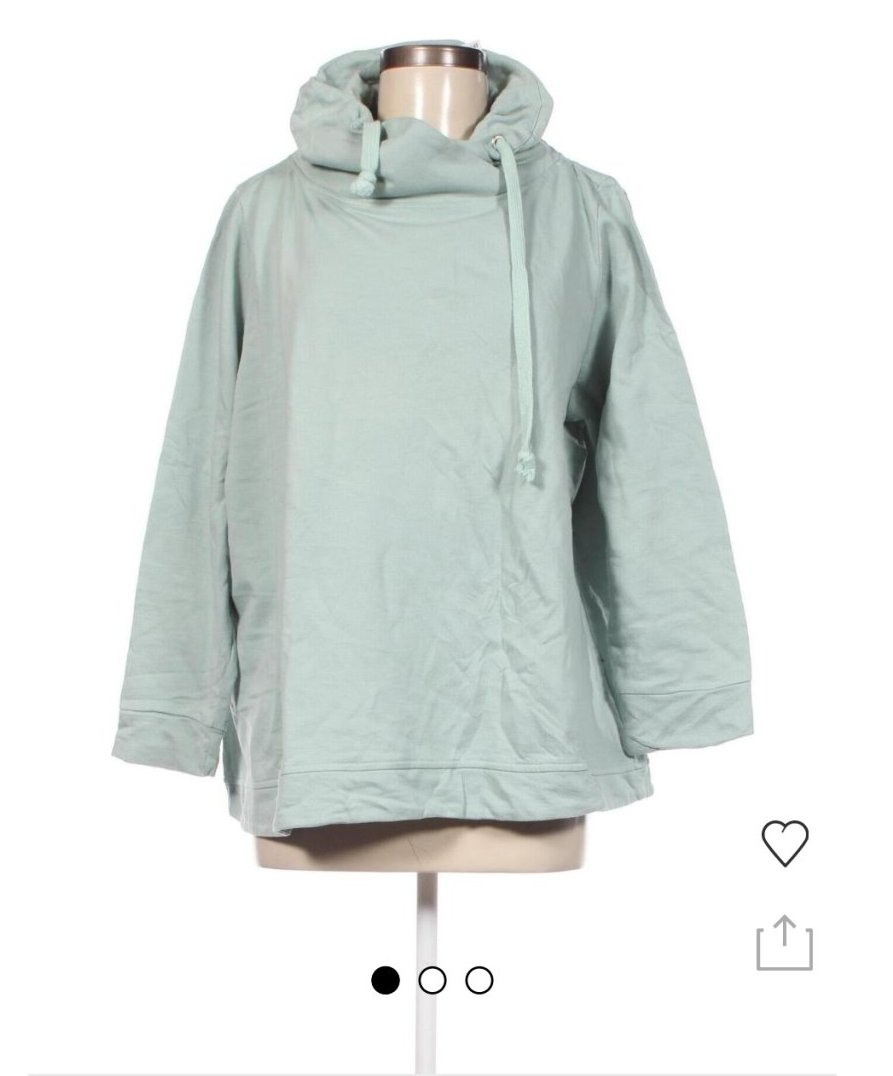The width and height of the screenshot is (893, 1076).
Task: Jump to the second product photo dot
Action: 432,980
